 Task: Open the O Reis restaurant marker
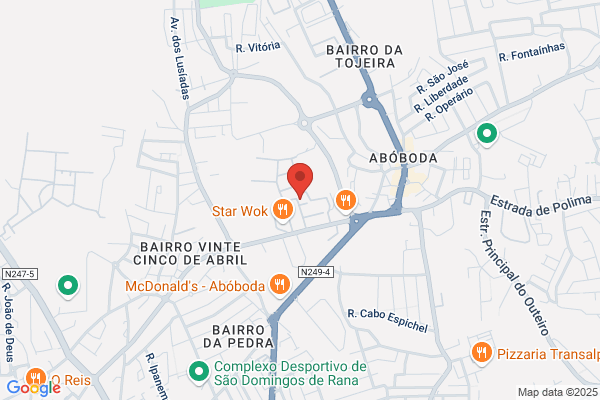pos(36,378)
